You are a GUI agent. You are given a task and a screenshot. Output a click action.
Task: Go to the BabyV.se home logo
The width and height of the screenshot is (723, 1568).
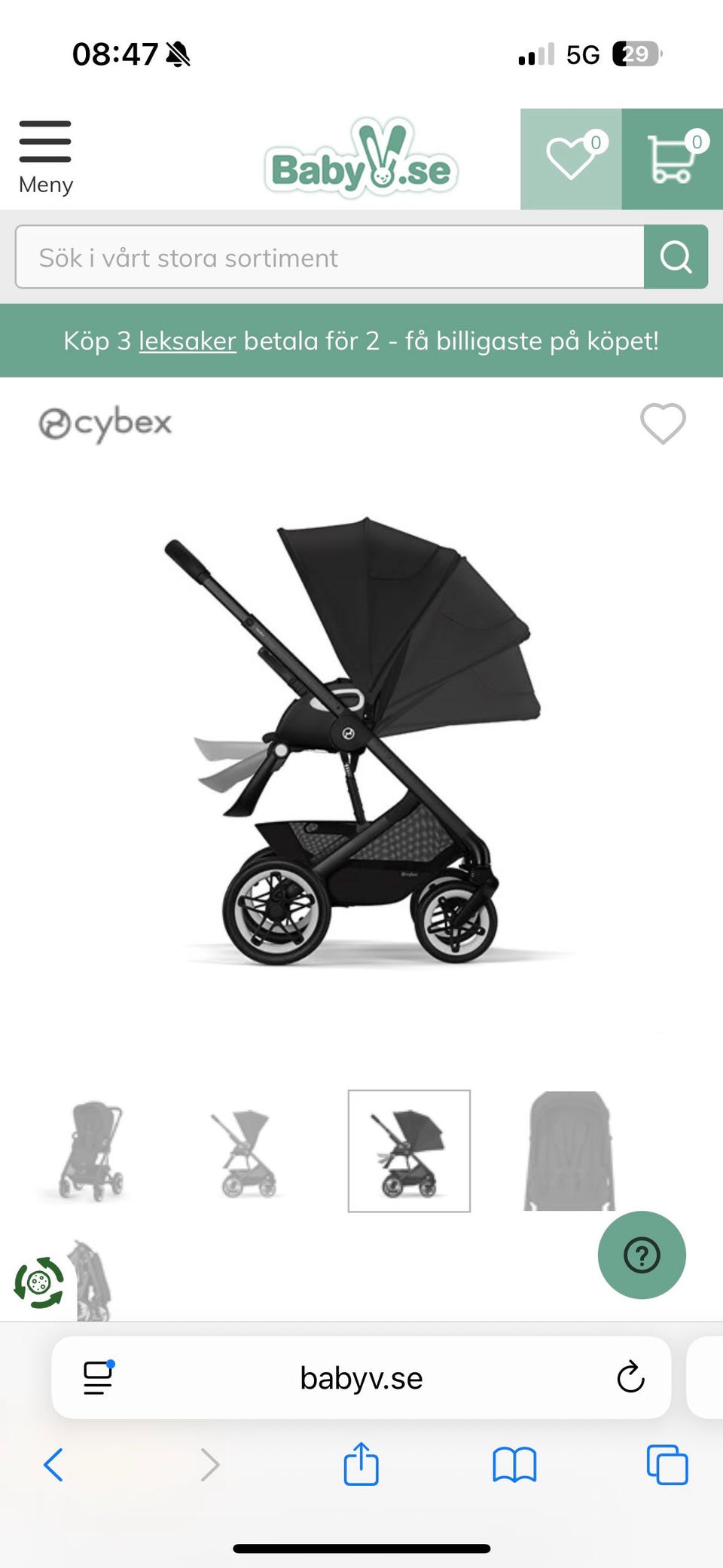361,160
